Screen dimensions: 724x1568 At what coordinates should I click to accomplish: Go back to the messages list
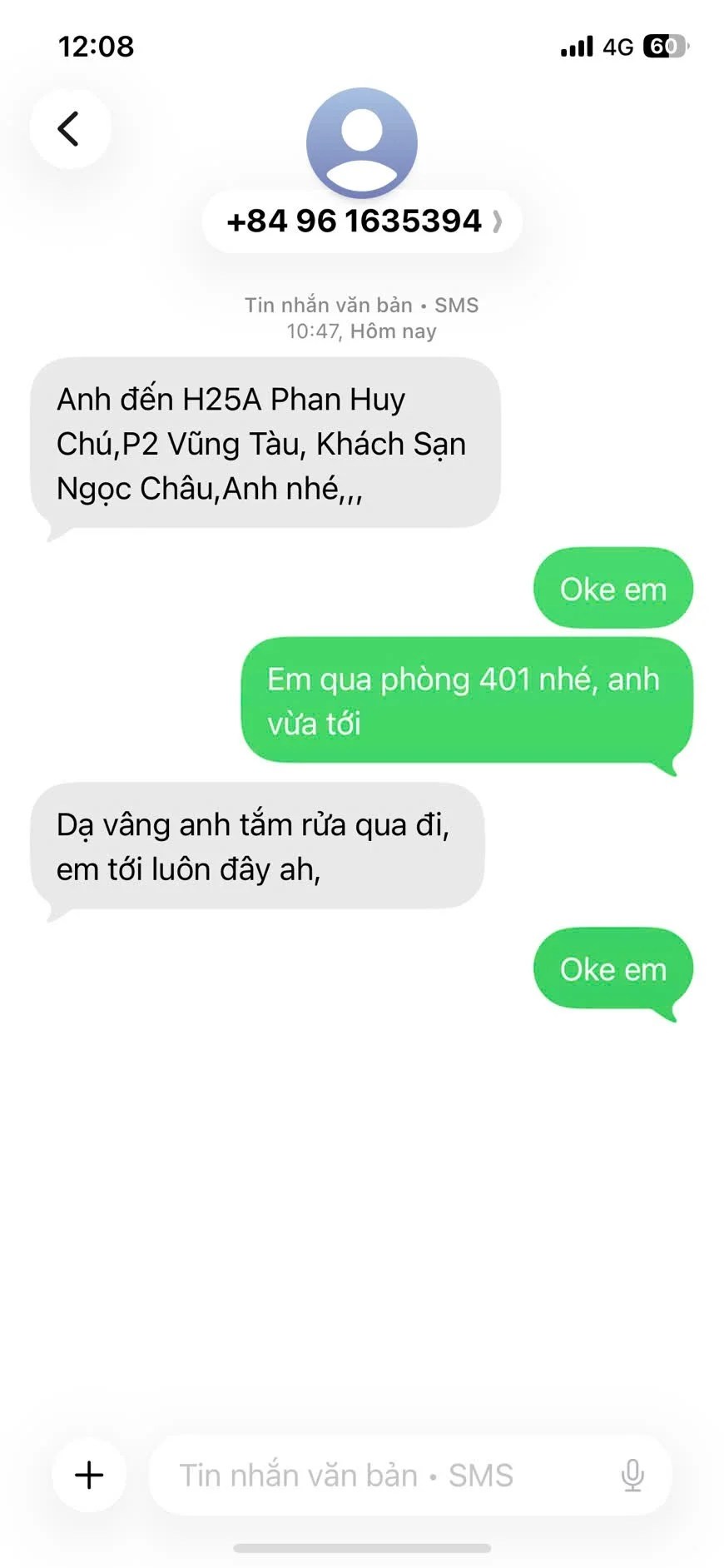click(69, 129)
